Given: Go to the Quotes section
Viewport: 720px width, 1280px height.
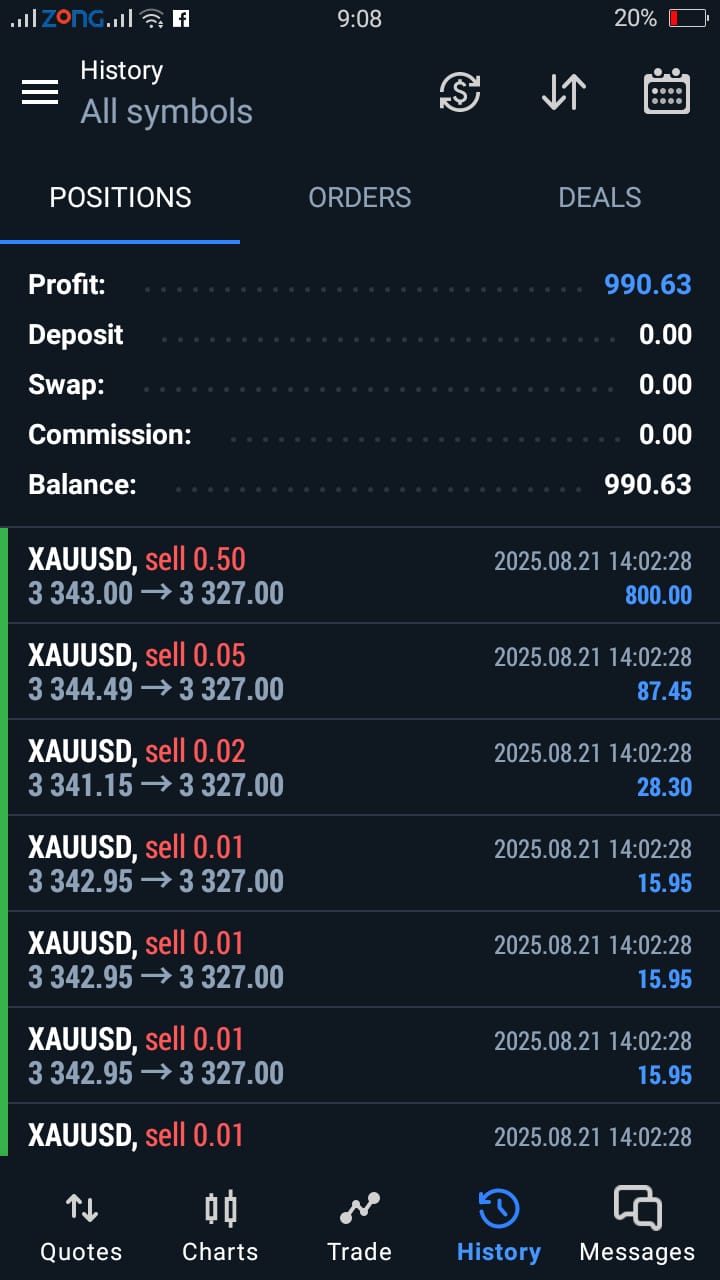Looking at the screenshot, I should click(x=81, y=1226).
